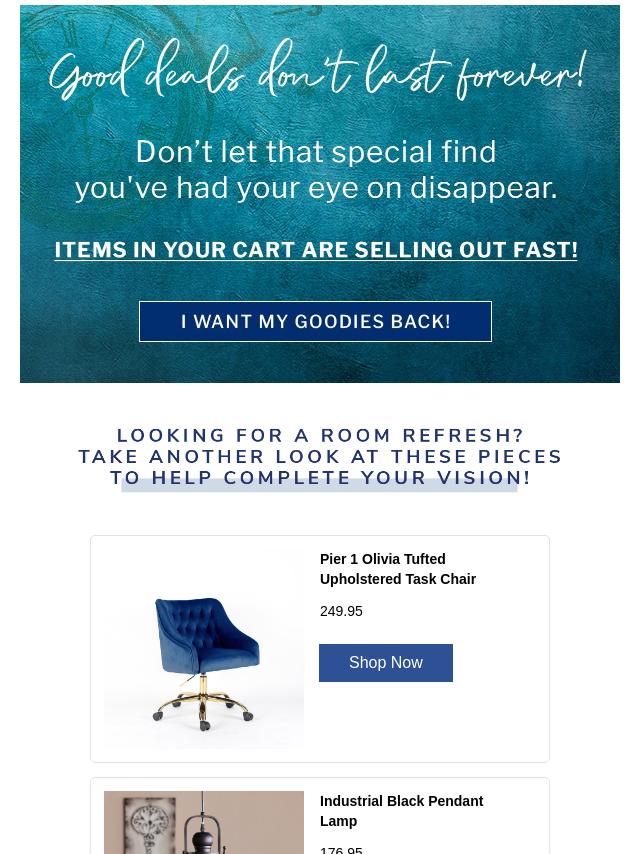Tap the 'I Want My Goodies Back!' button
The width and height of the screenshot is (640, 854).
[315, 321]
